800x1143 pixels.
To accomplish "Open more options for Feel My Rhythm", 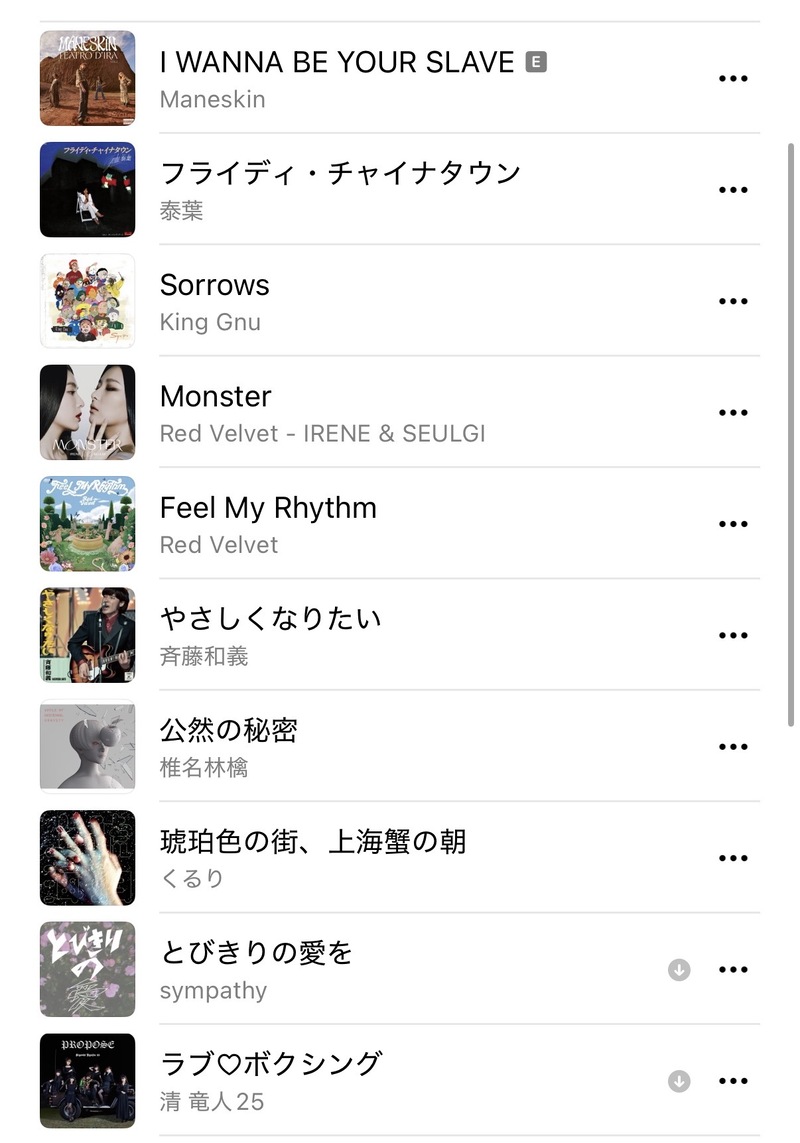I will coord(733,524).
